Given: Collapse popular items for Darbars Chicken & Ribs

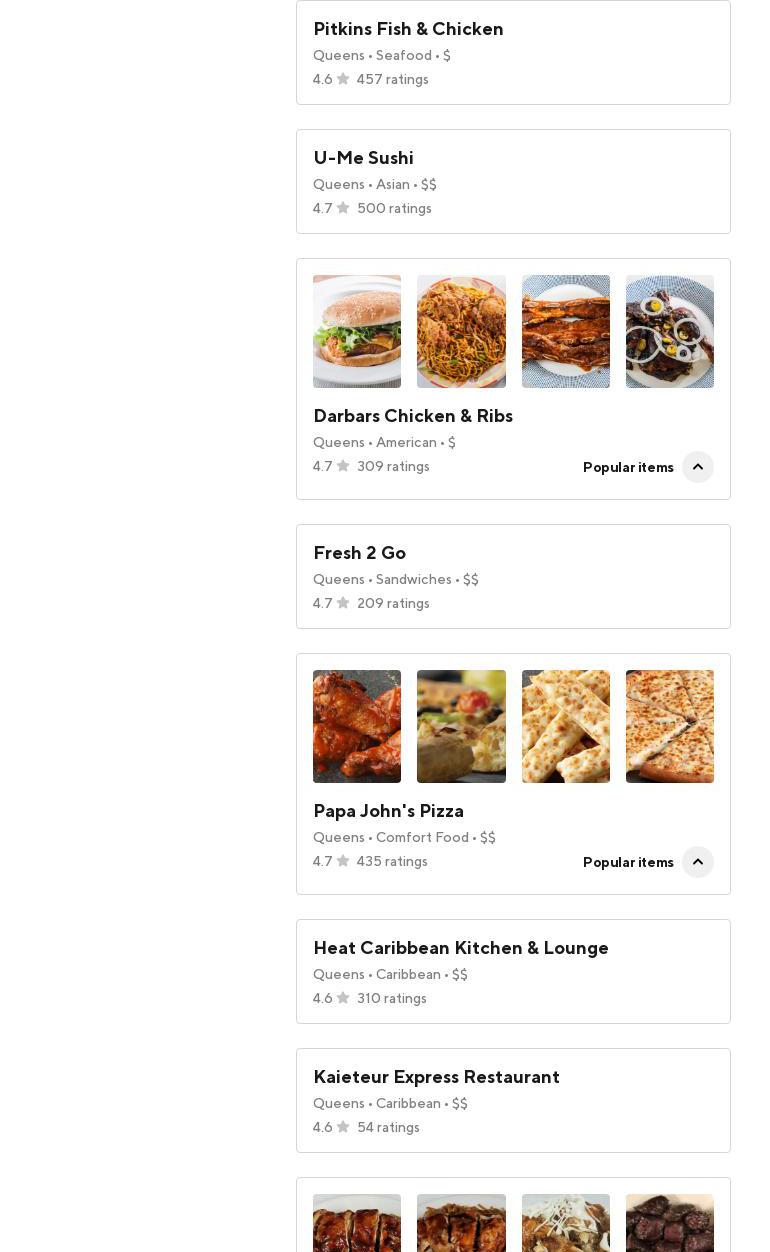Looking at the screenshot, I should (697, 467).
